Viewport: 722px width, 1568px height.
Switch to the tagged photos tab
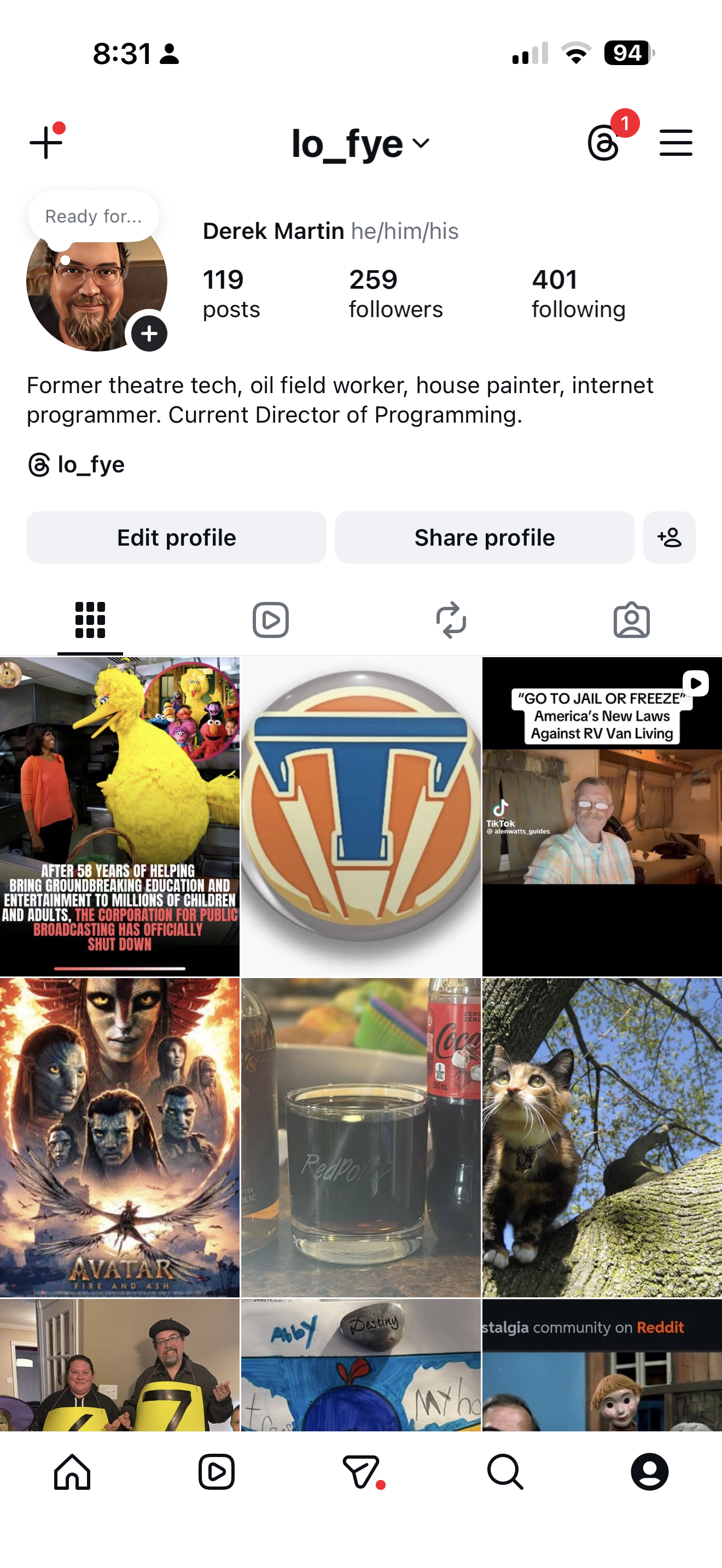pos(631,621)
